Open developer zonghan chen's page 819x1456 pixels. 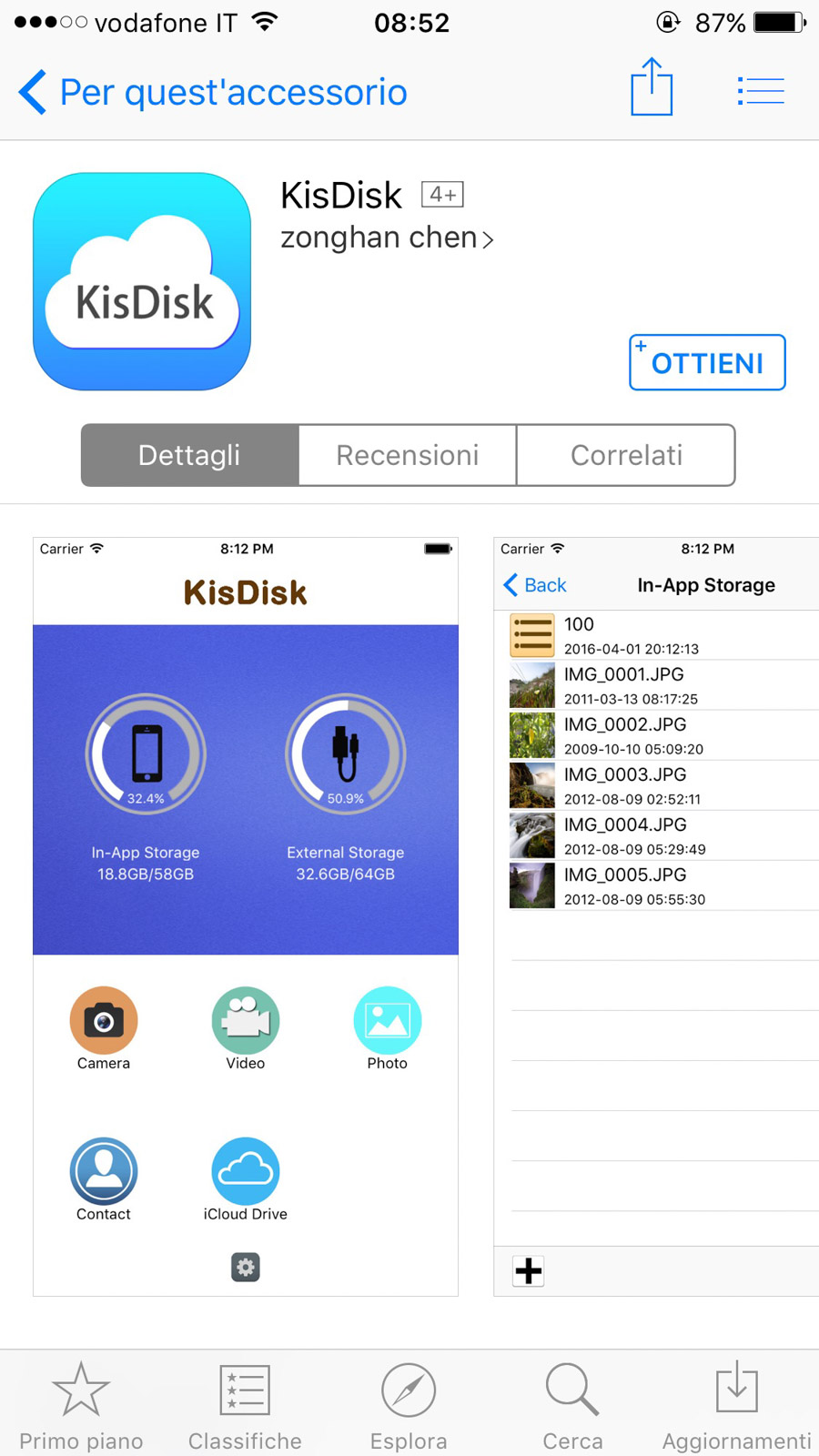coord(387,238)
